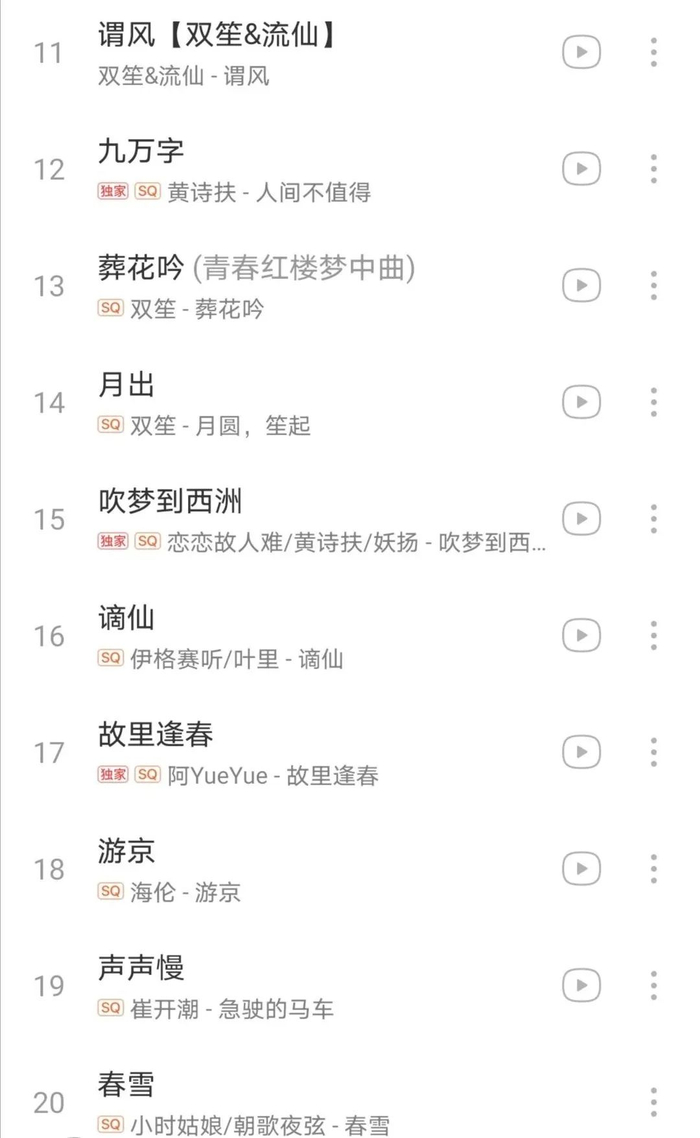
Task: Start playing 月出 by 双笙
Action: (127, 385)
